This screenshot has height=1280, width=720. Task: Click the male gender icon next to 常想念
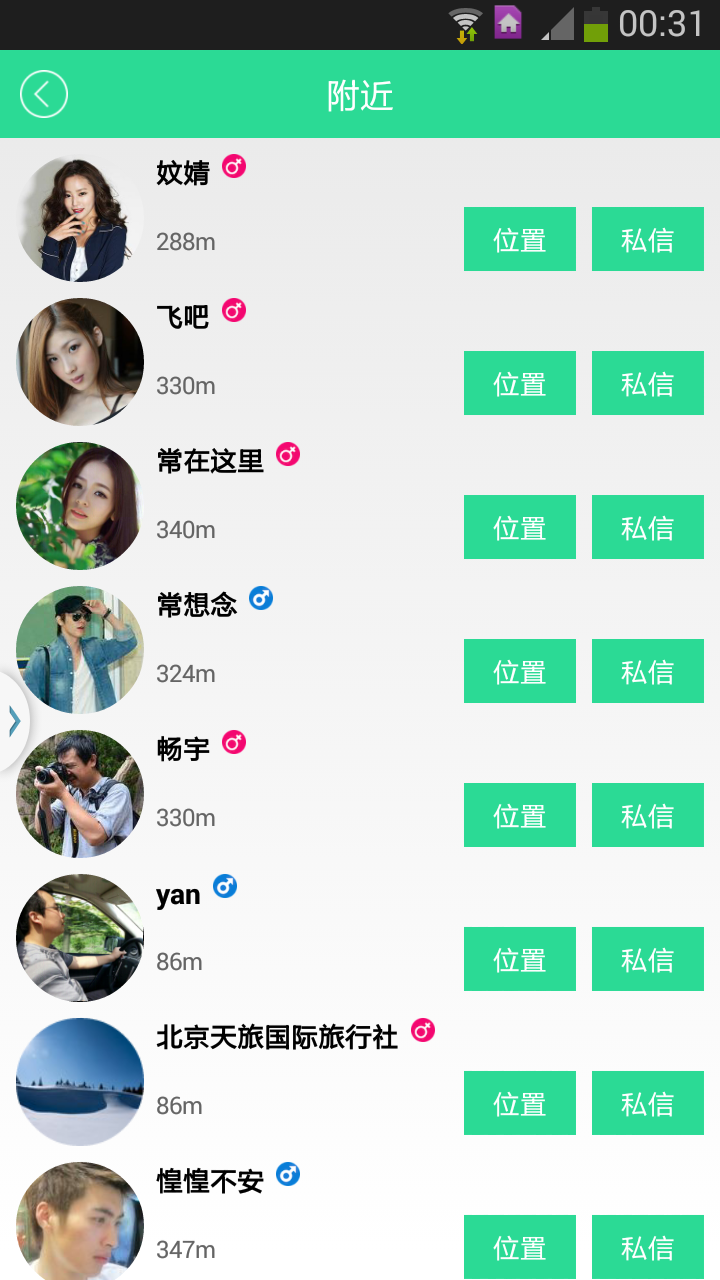pyautogui.click(x=260, y=598)
